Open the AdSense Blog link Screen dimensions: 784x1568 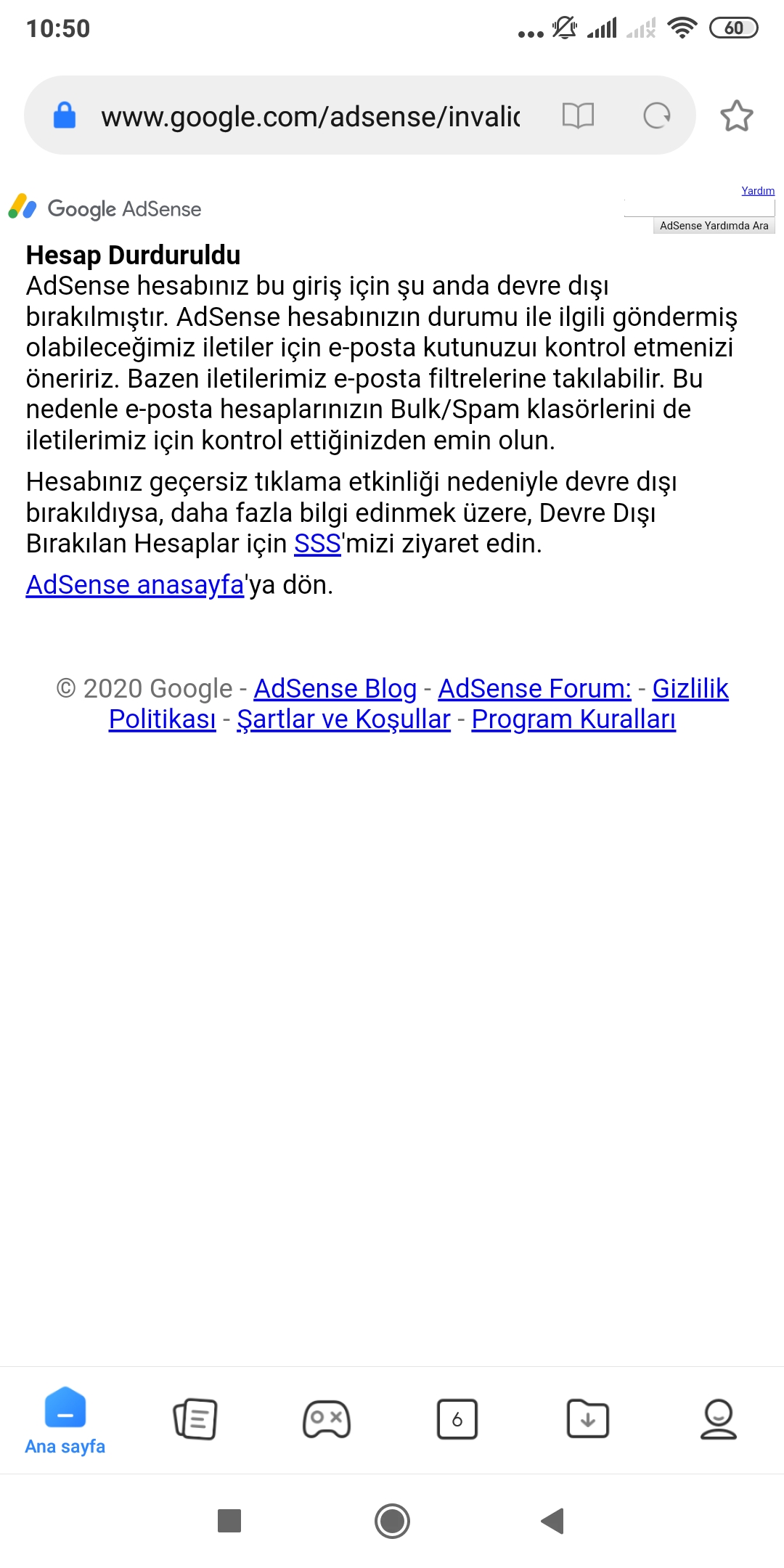tap(335, 689)
